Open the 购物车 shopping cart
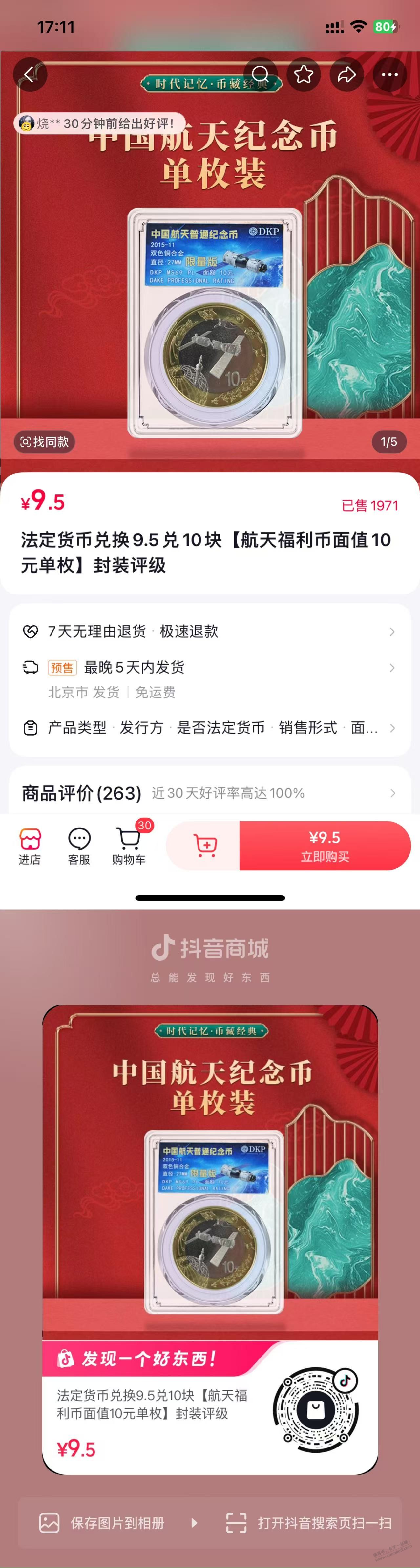420x1568 pixels. tap(129, 846)
